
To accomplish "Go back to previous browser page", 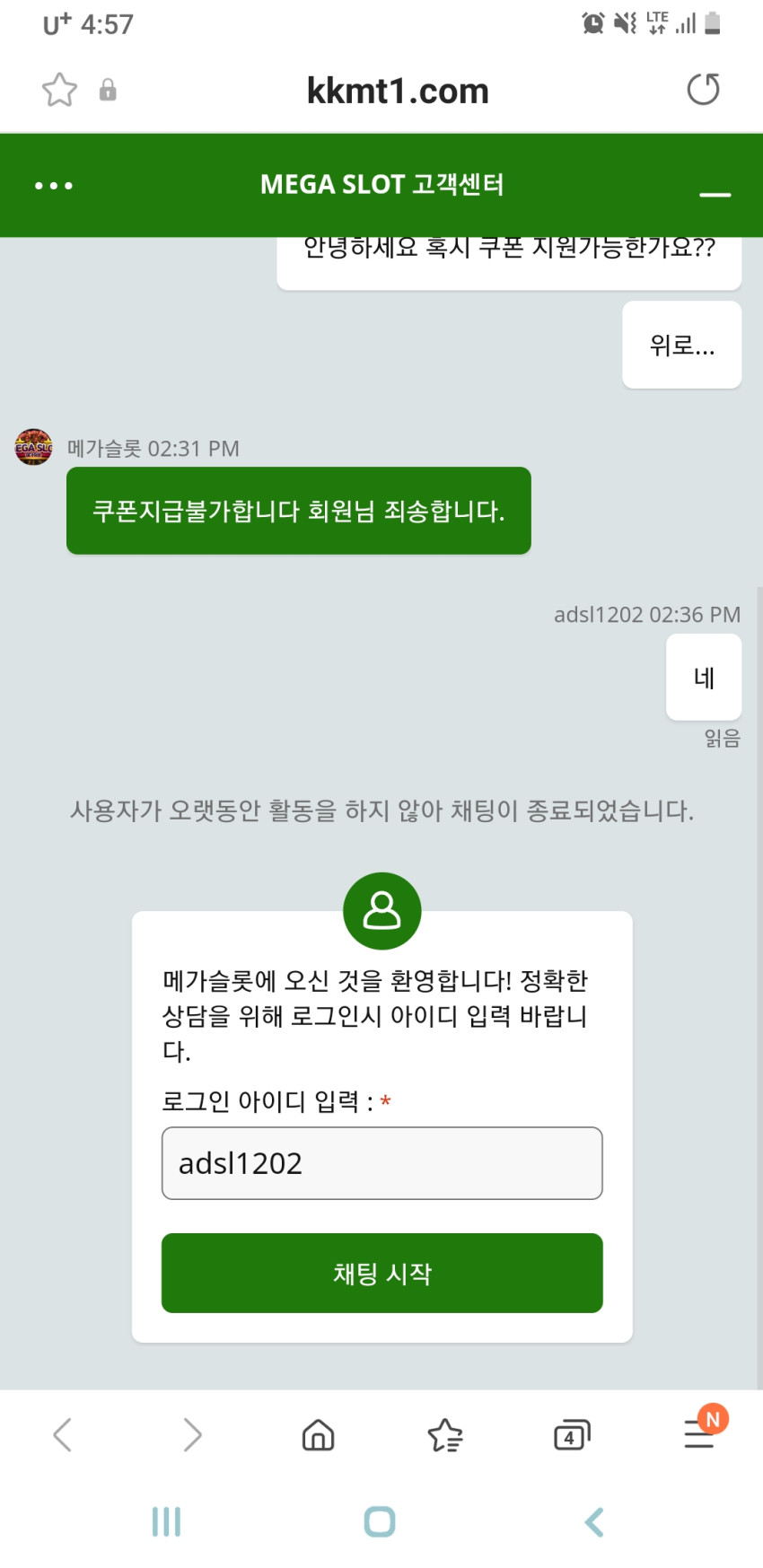I will [x=62, y=1434].
